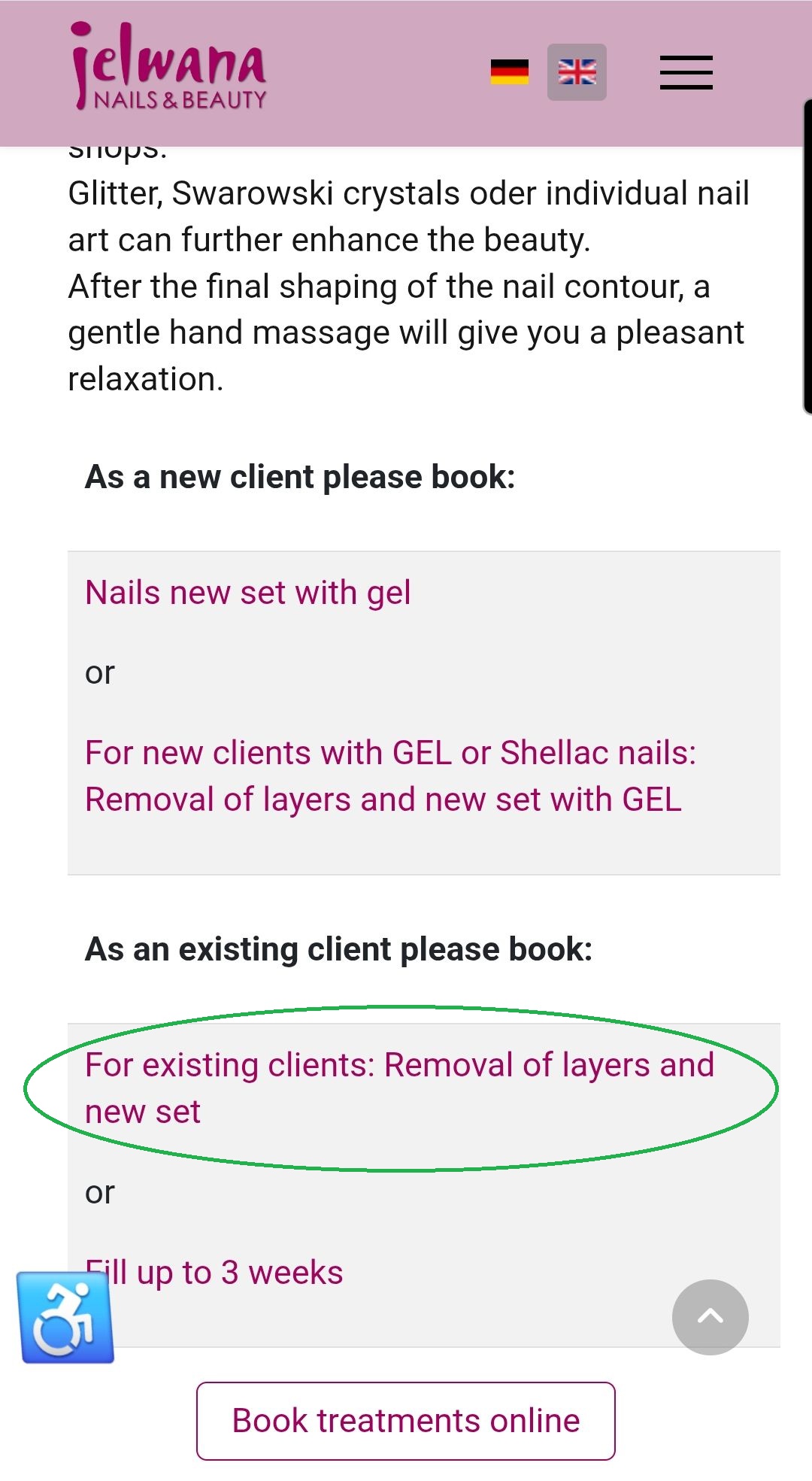The height and width of the screenshot is (1481, 812).
Task: Open the hamburger navigation menu
Action: tap(686, 73)
